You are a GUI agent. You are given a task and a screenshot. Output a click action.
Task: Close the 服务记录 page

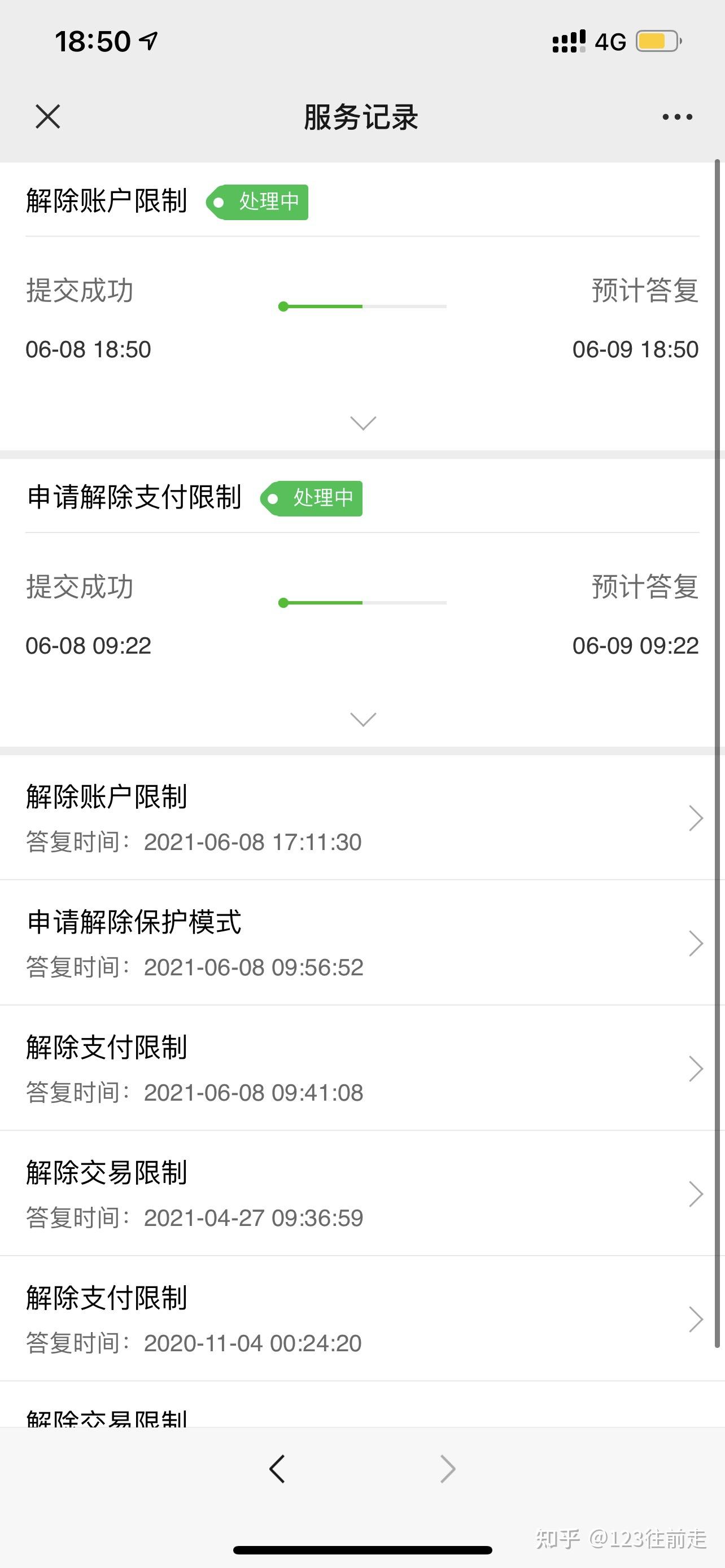(47, 116)
